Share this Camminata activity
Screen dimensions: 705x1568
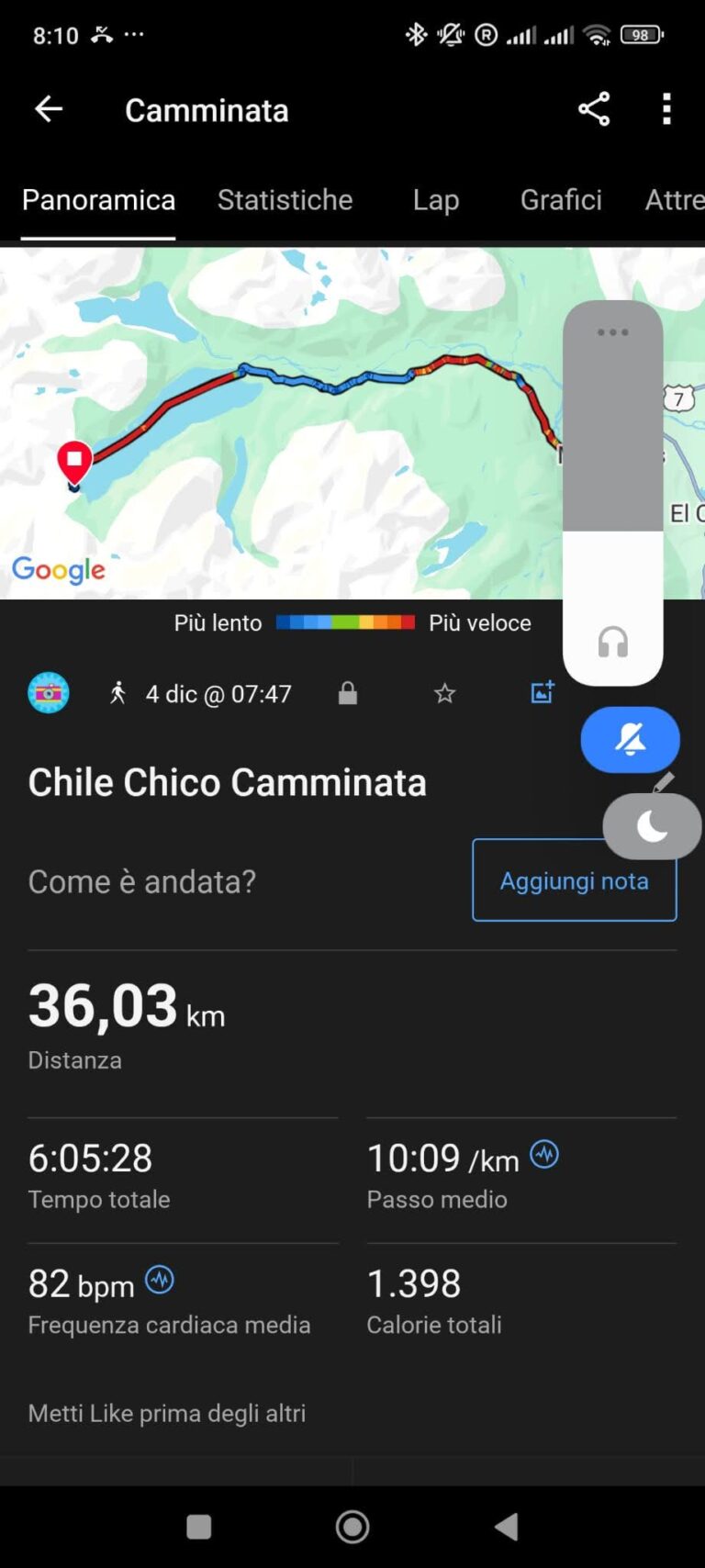[x=594, y=110]
